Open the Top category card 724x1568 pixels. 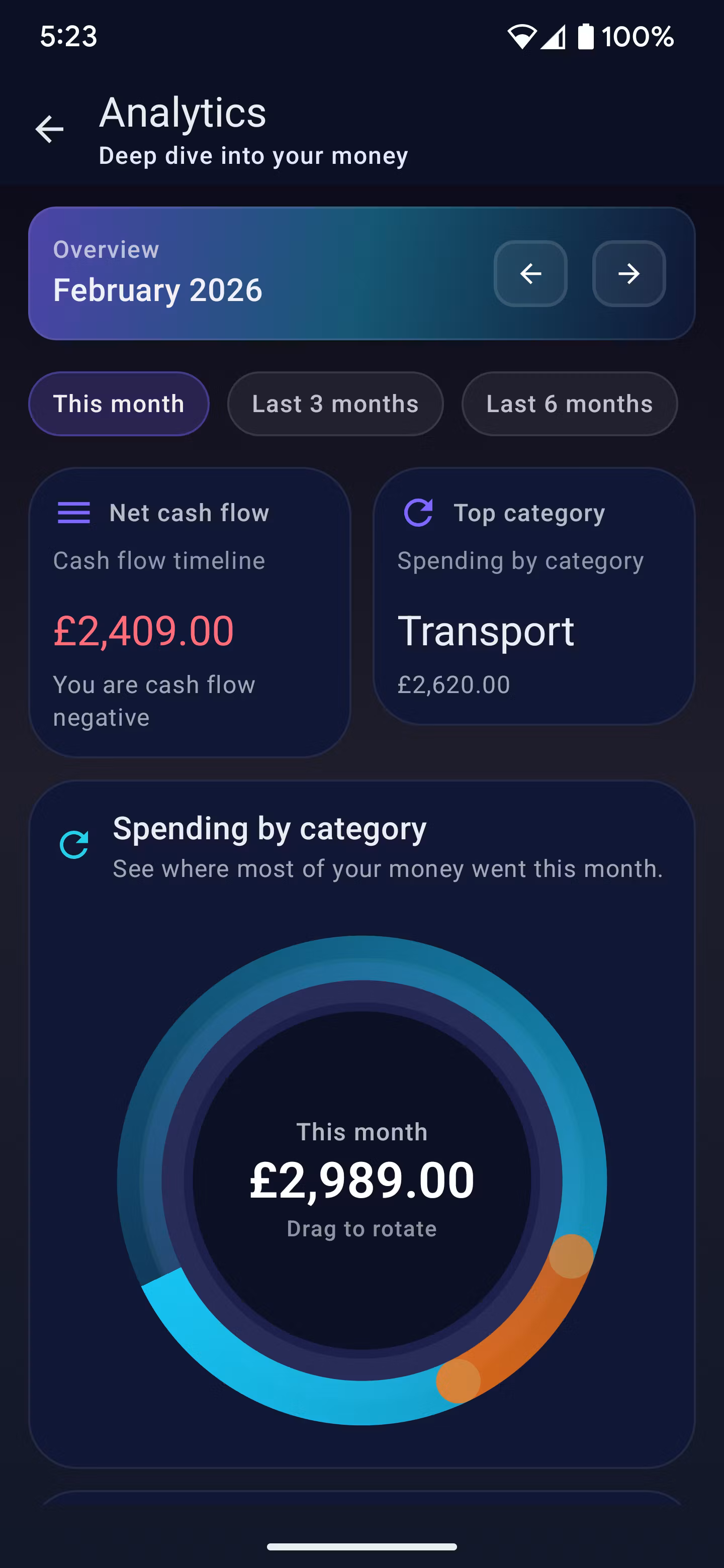coord(533,597)
